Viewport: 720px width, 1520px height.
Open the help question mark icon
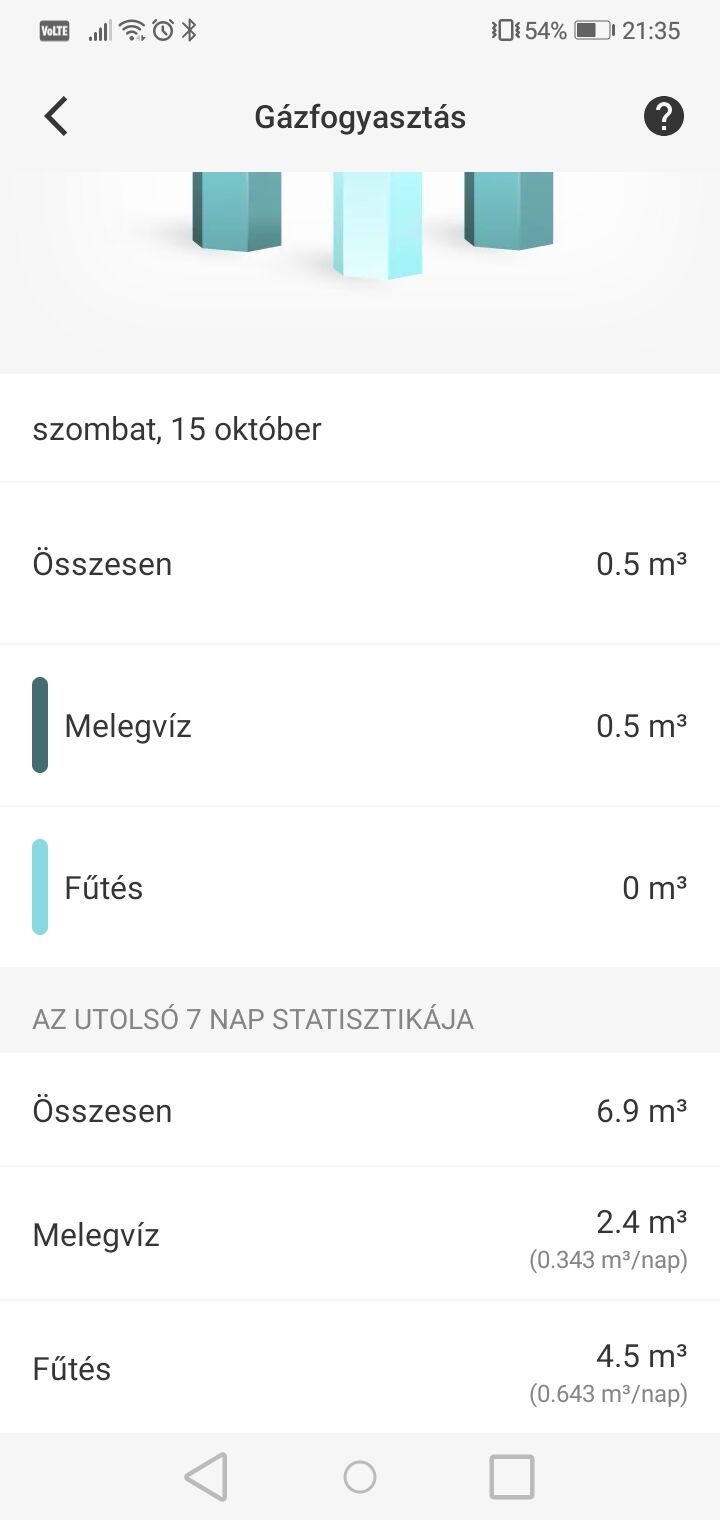(663, 117)
